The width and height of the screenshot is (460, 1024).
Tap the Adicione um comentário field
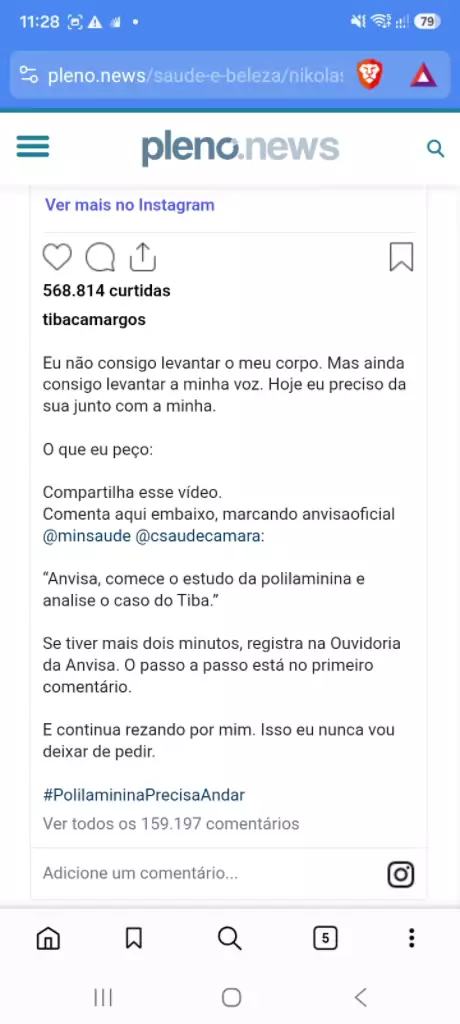(140, 874)
